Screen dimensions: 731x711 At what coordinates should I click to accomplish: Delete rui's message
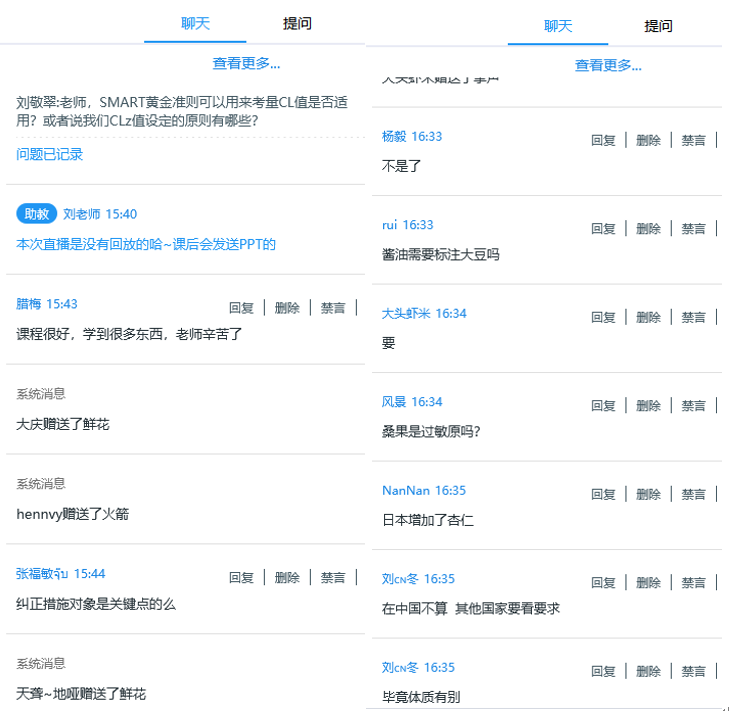point(649,229)
